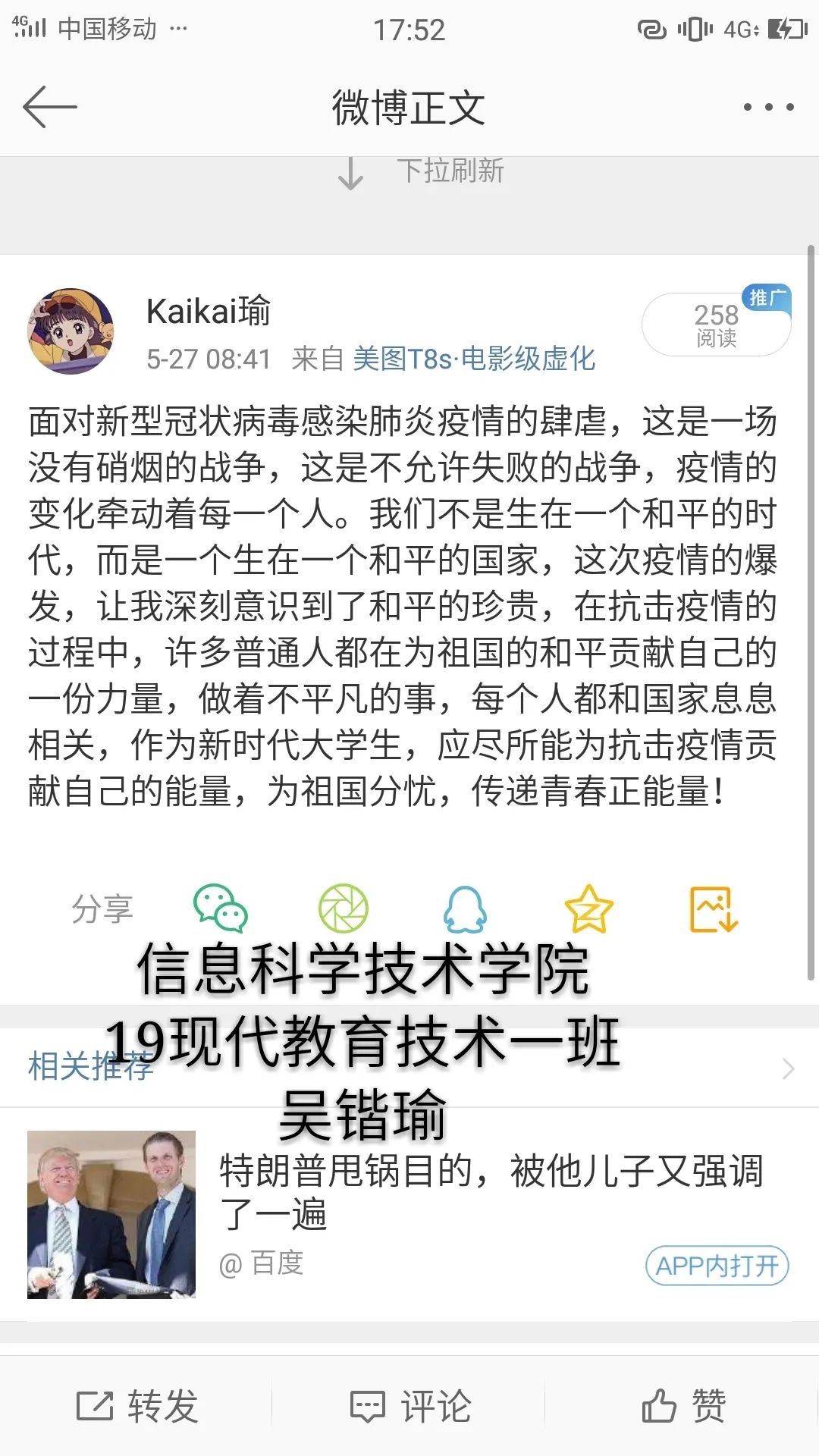Share to Qzone star icon
This screenshot has width=819, height=1456.
[x=588, y=908]
